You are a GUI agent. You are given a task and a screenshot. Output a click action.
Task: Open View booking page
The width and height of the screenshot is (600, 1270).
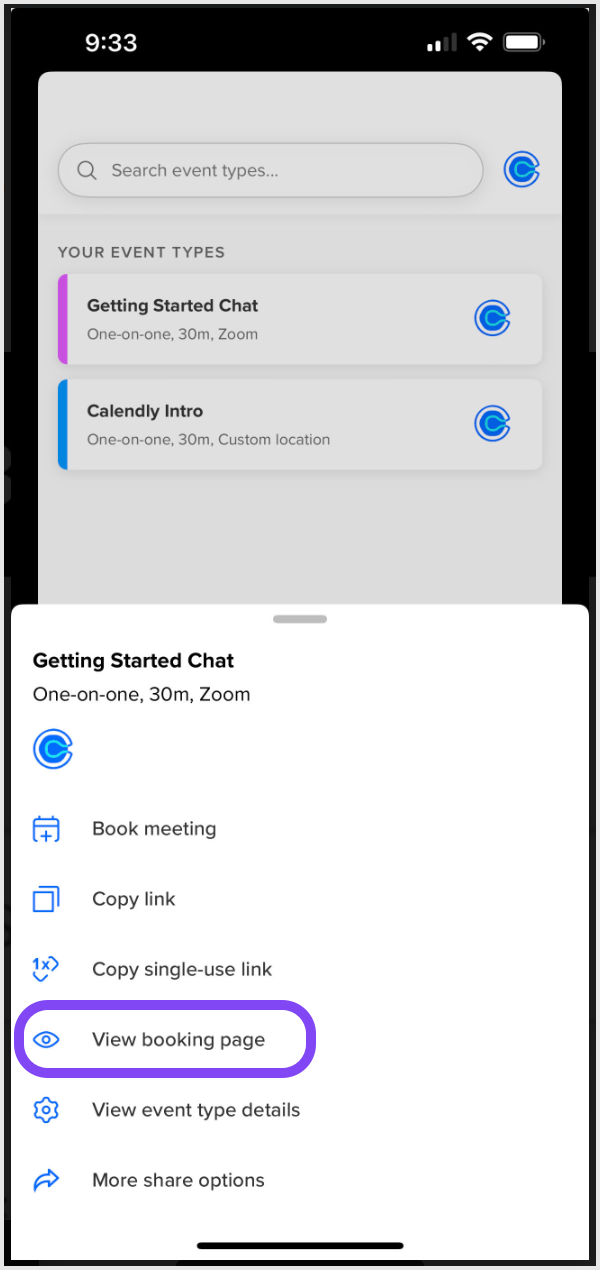click(x=178, y=1040)
